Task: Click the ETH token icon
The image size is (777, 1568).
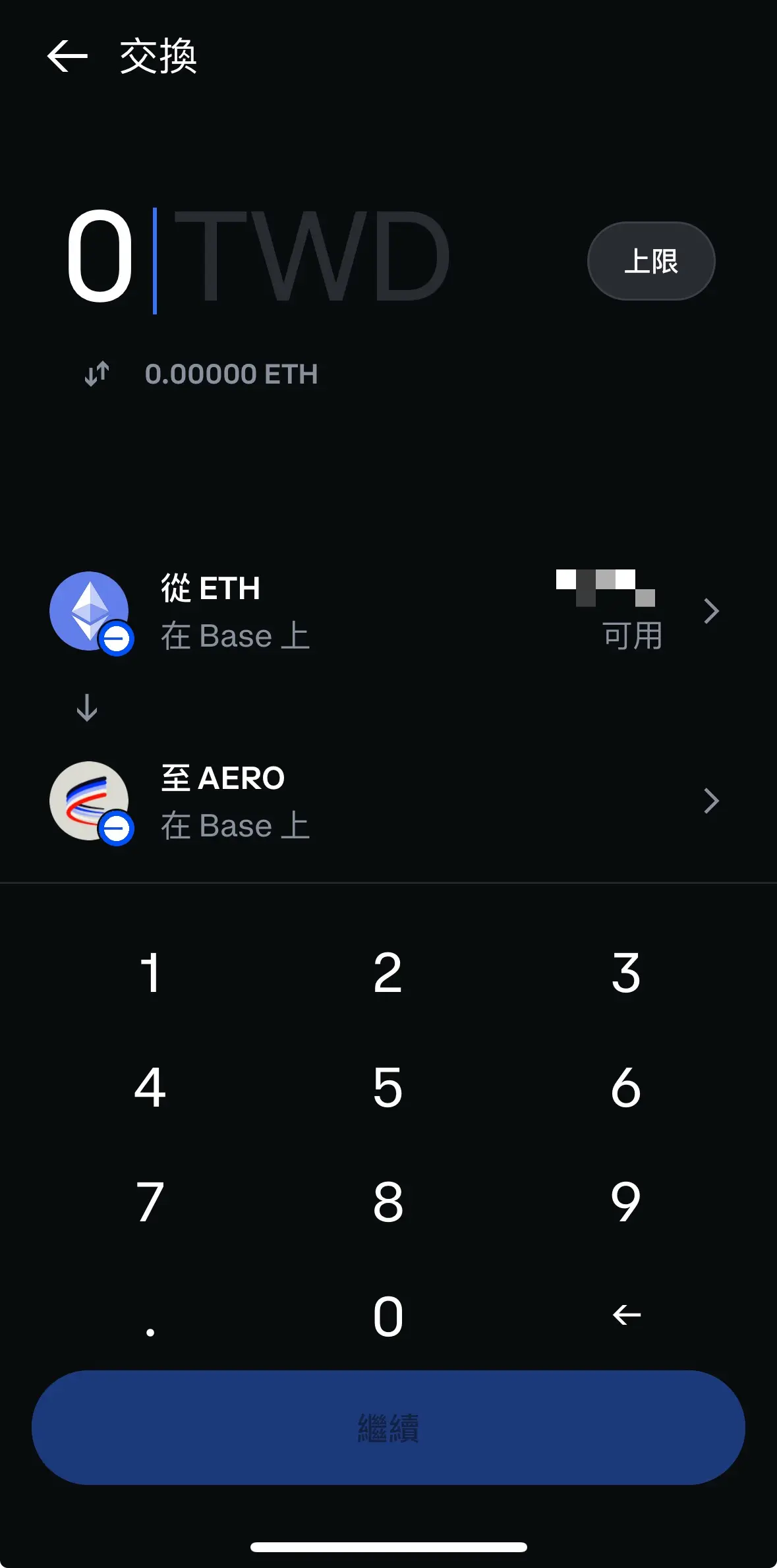Action: 88,611
